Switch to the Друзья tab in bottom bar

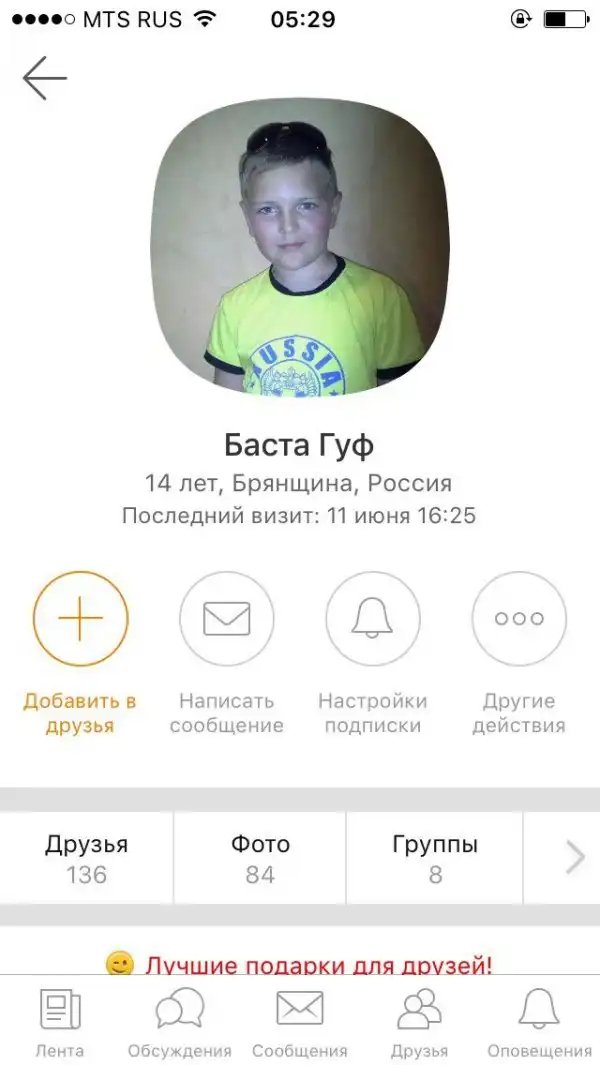coord(420,1023)
